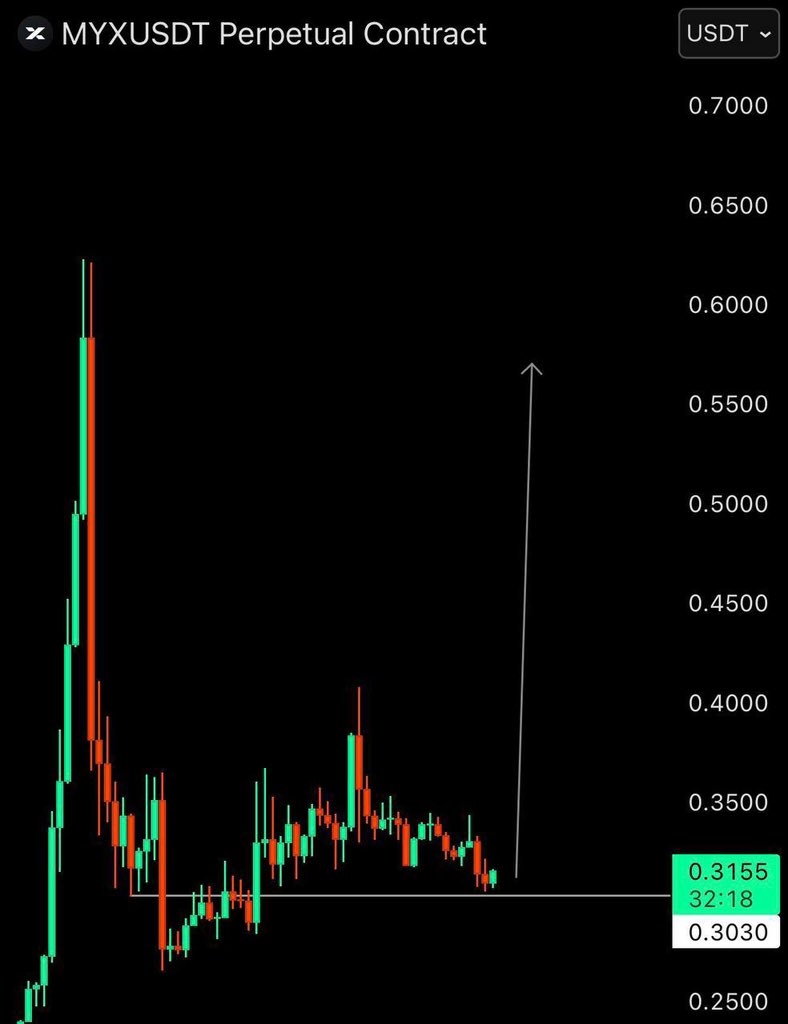
Task: Tap the MYXUSDT Perpetual Contract symbol title
Action: click(273, 34)
